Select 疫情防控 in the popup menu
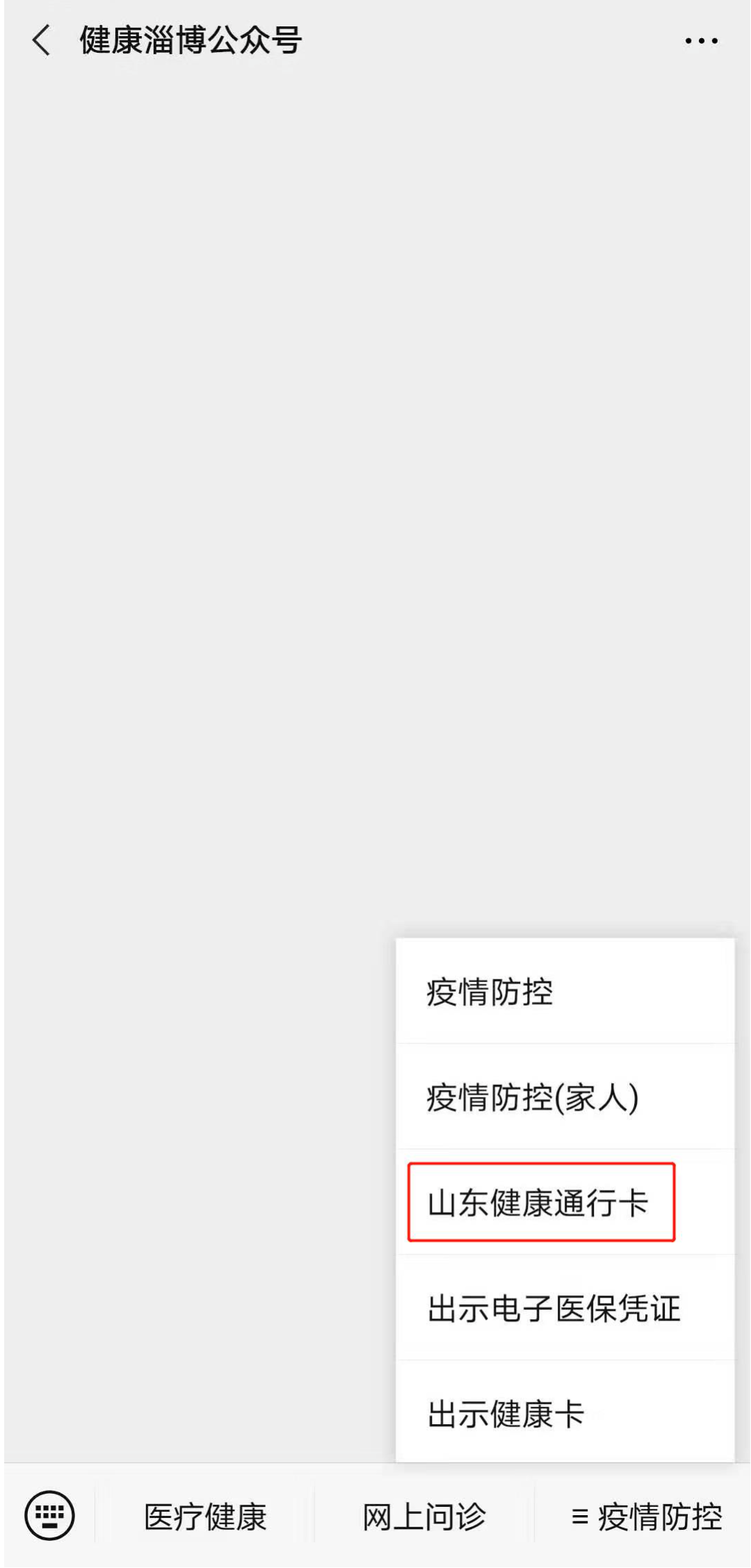 (565, 991)
